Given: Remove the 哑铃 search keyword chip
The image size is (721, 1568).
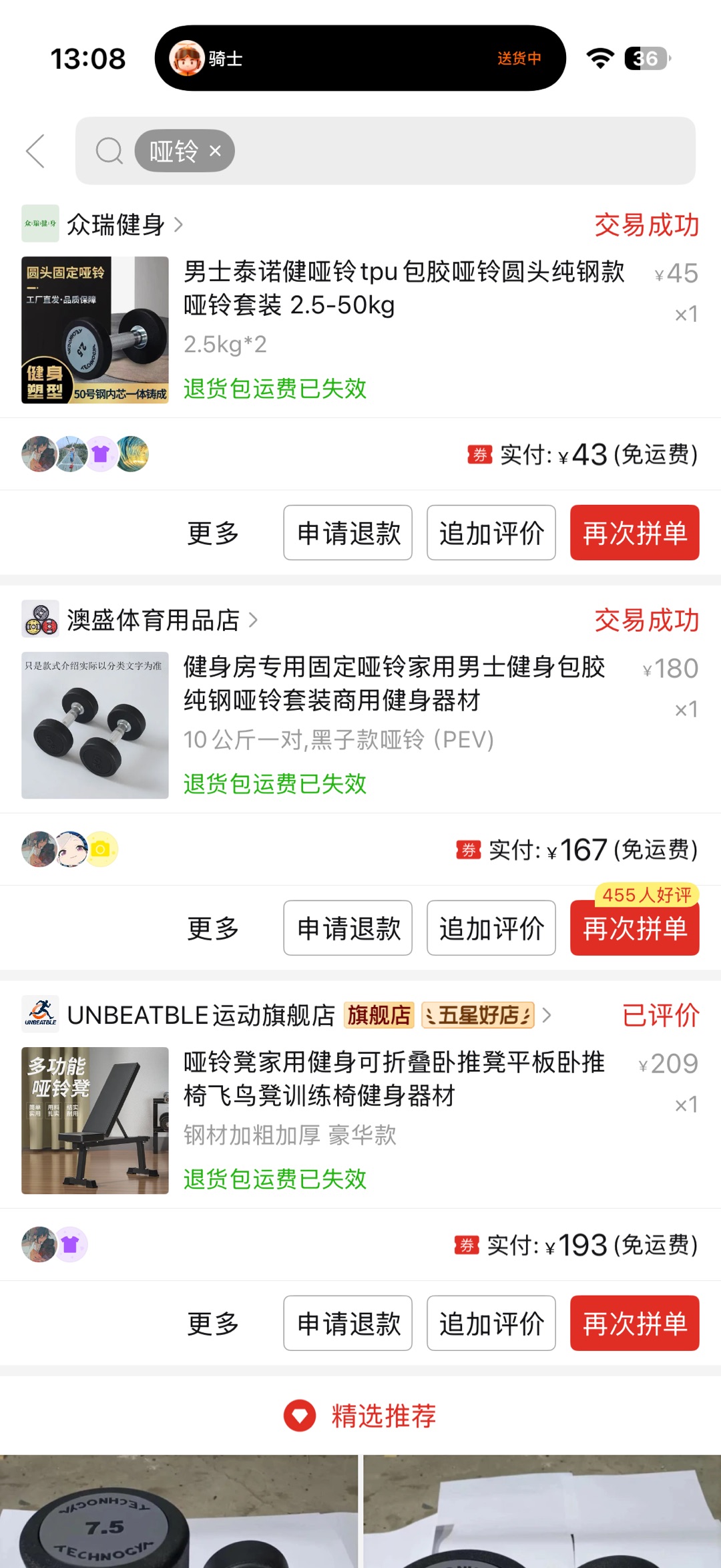Looking at the screenshot, I should [215, 151].
